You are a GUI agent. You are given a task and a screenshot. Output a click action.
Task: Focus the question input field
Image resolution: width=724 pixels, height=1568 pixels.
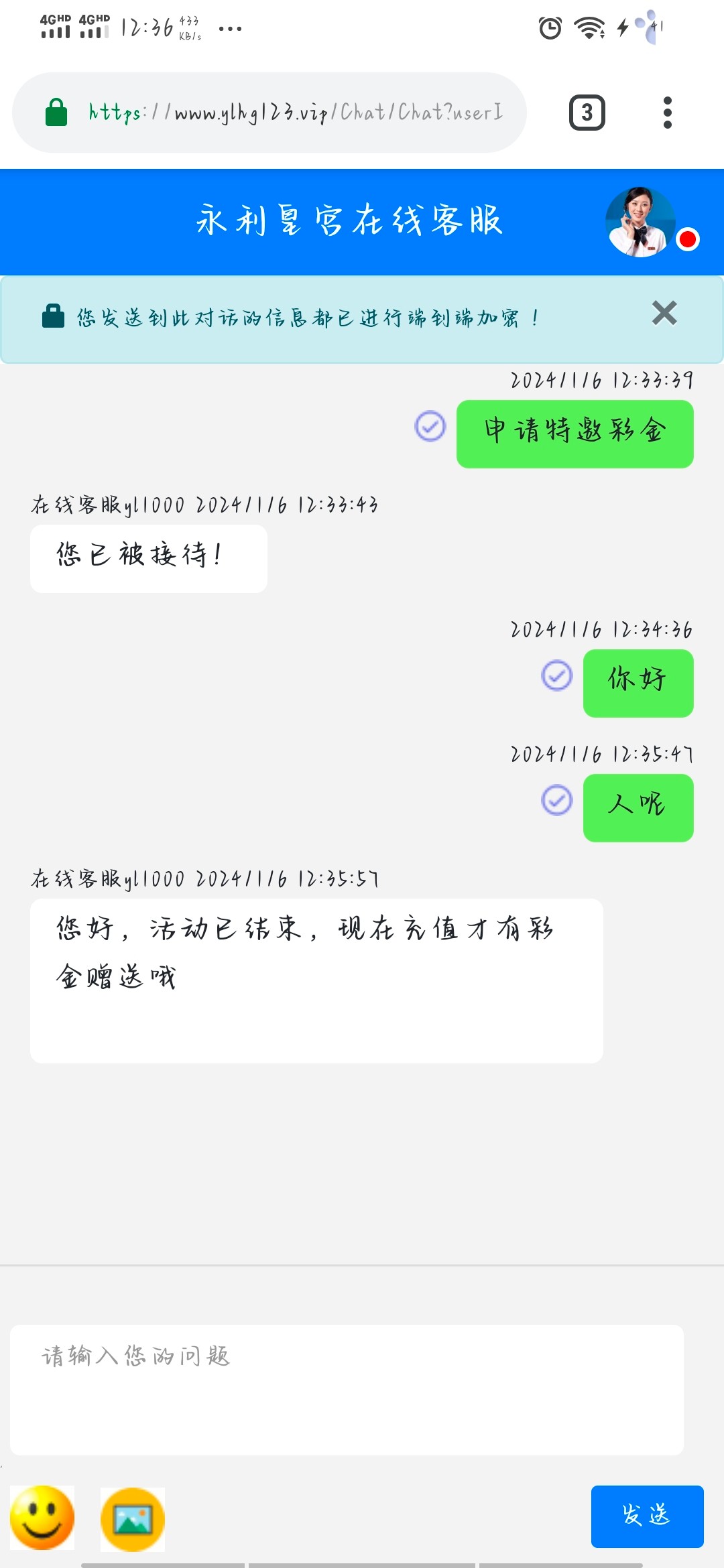(x=347, y=1388)
